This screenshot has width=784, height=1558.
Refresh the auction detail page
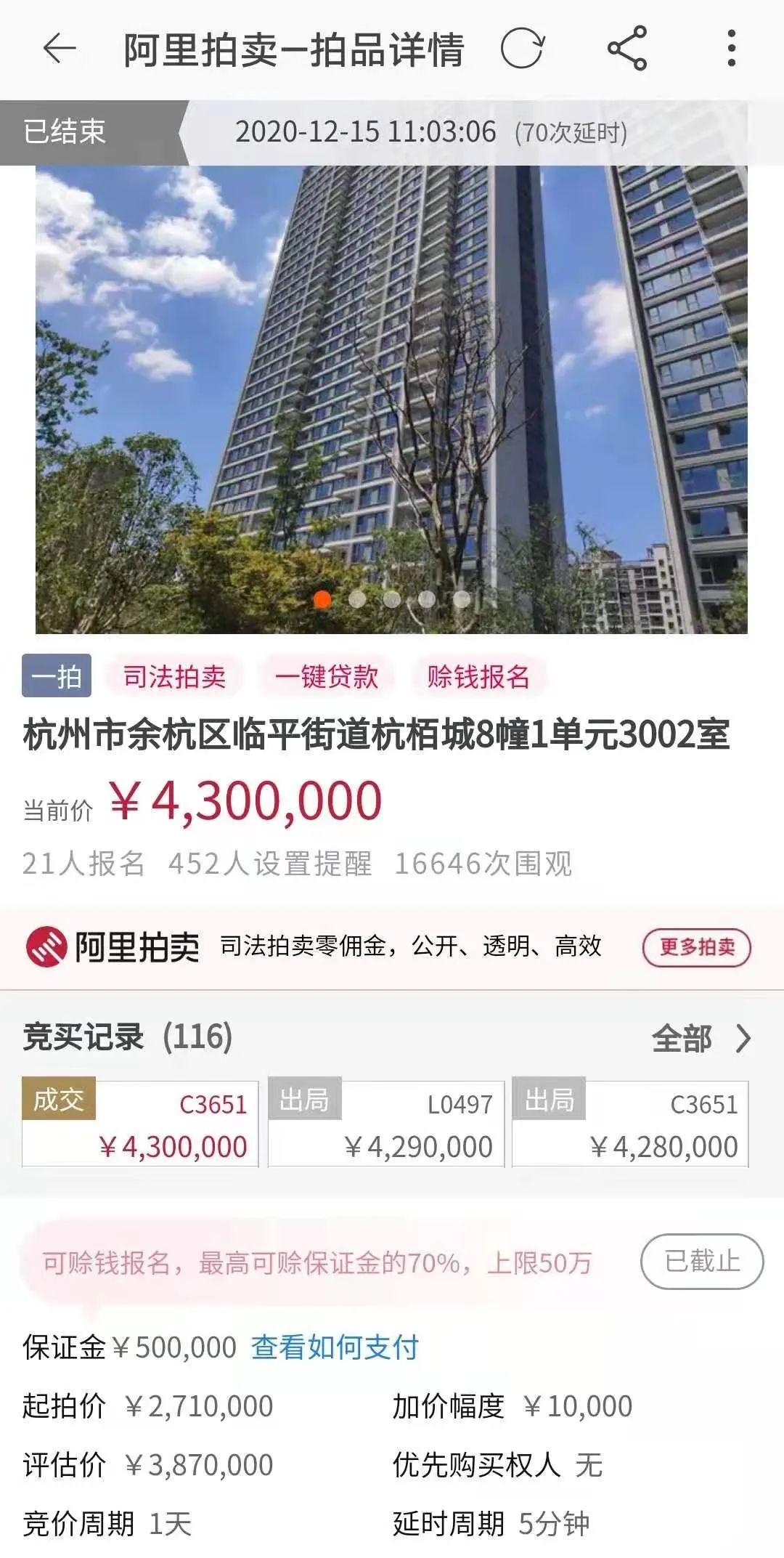pos(522,49)
